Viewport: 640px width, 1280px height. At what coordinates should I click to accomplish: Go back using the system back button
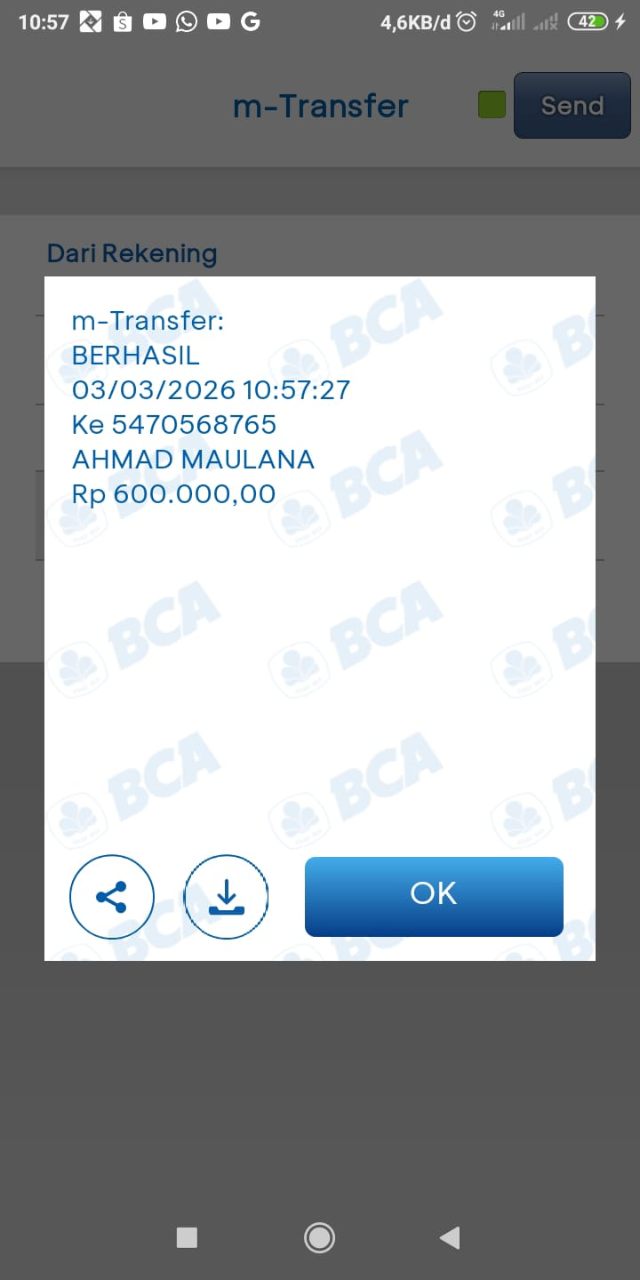(x=450, y=1238)
